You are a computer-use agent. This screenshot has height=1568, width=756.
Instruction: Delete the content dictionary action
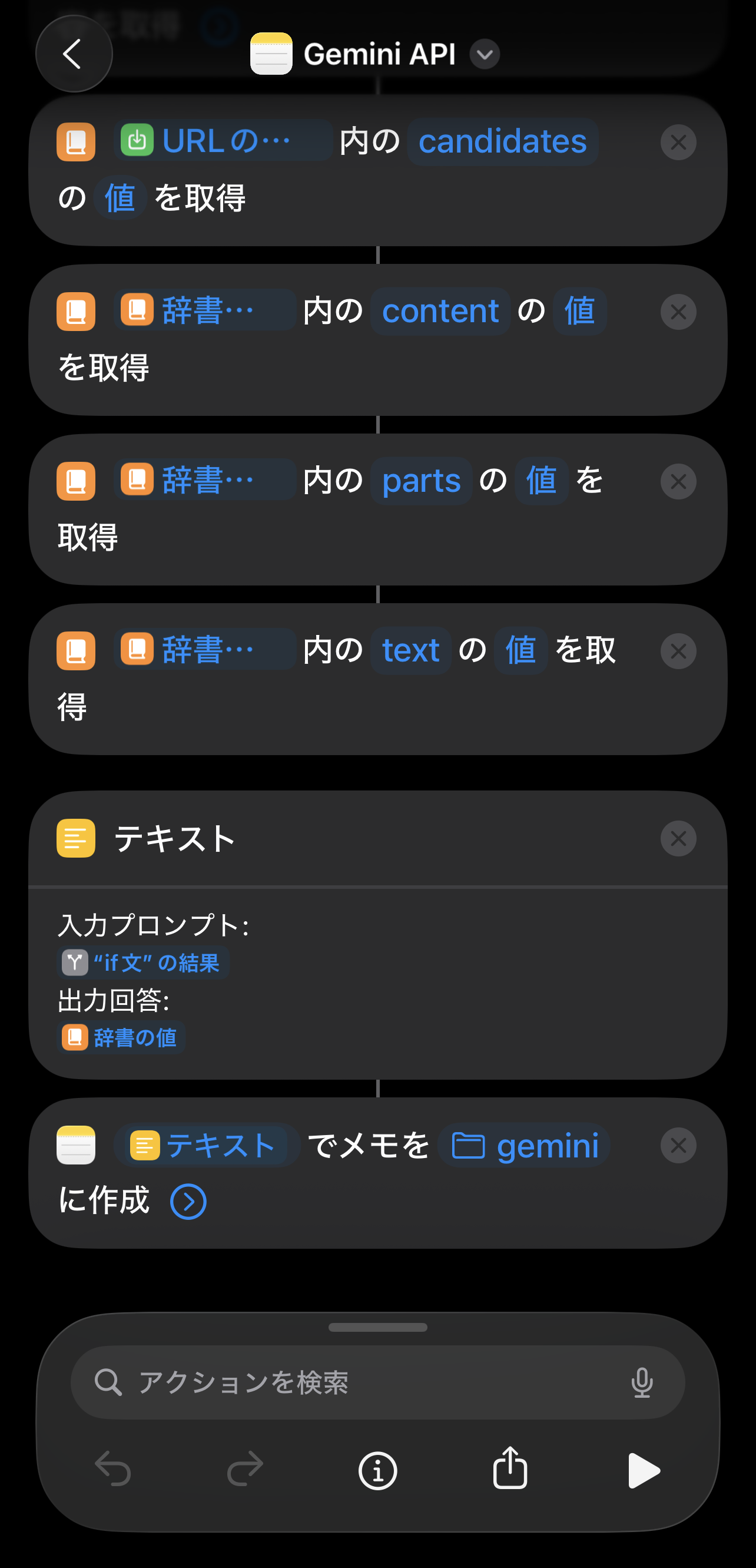(x=678, y=312)
